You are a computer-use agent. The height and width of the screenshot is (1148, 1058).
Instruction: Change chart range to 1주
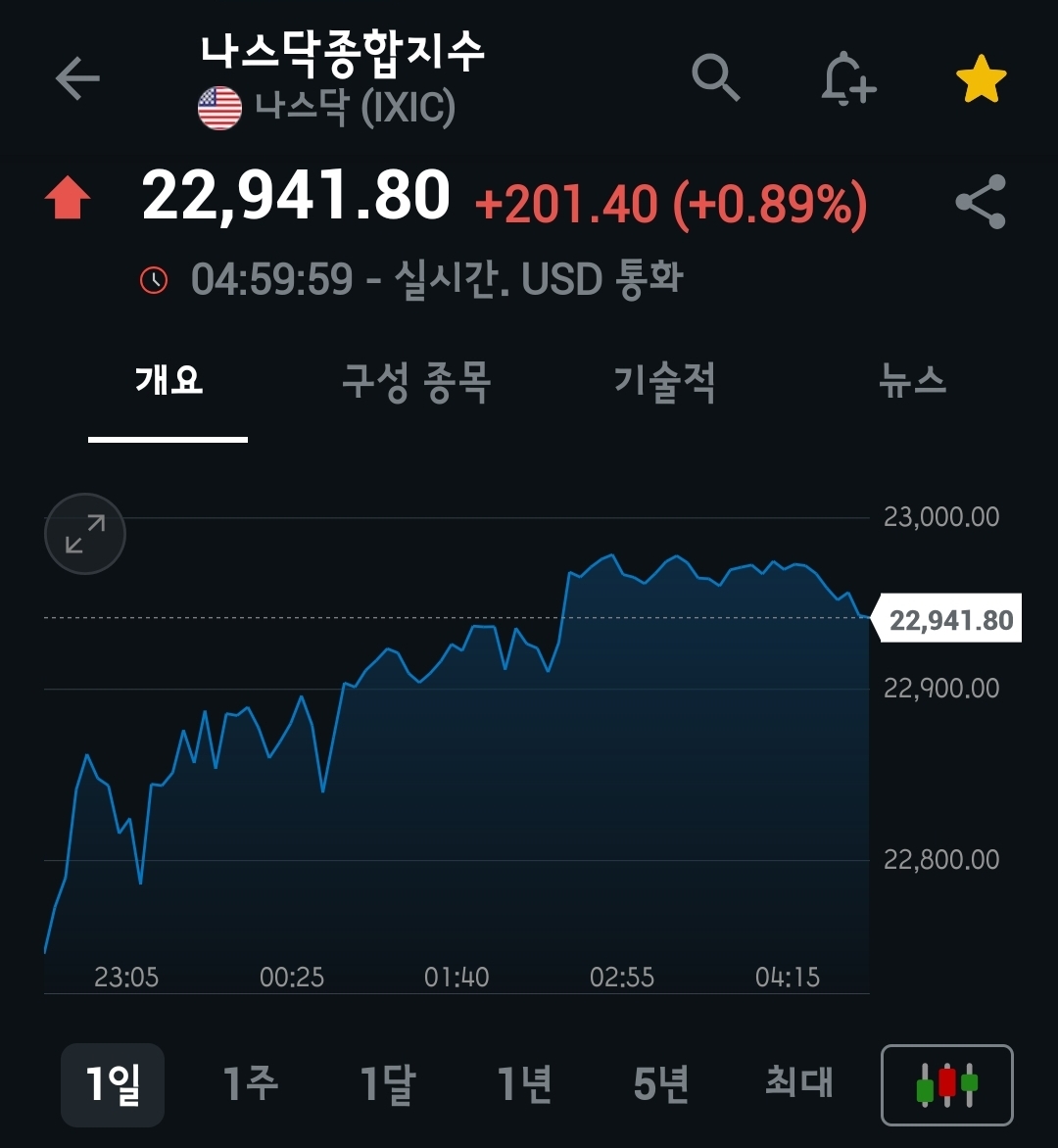point(251,1084)
